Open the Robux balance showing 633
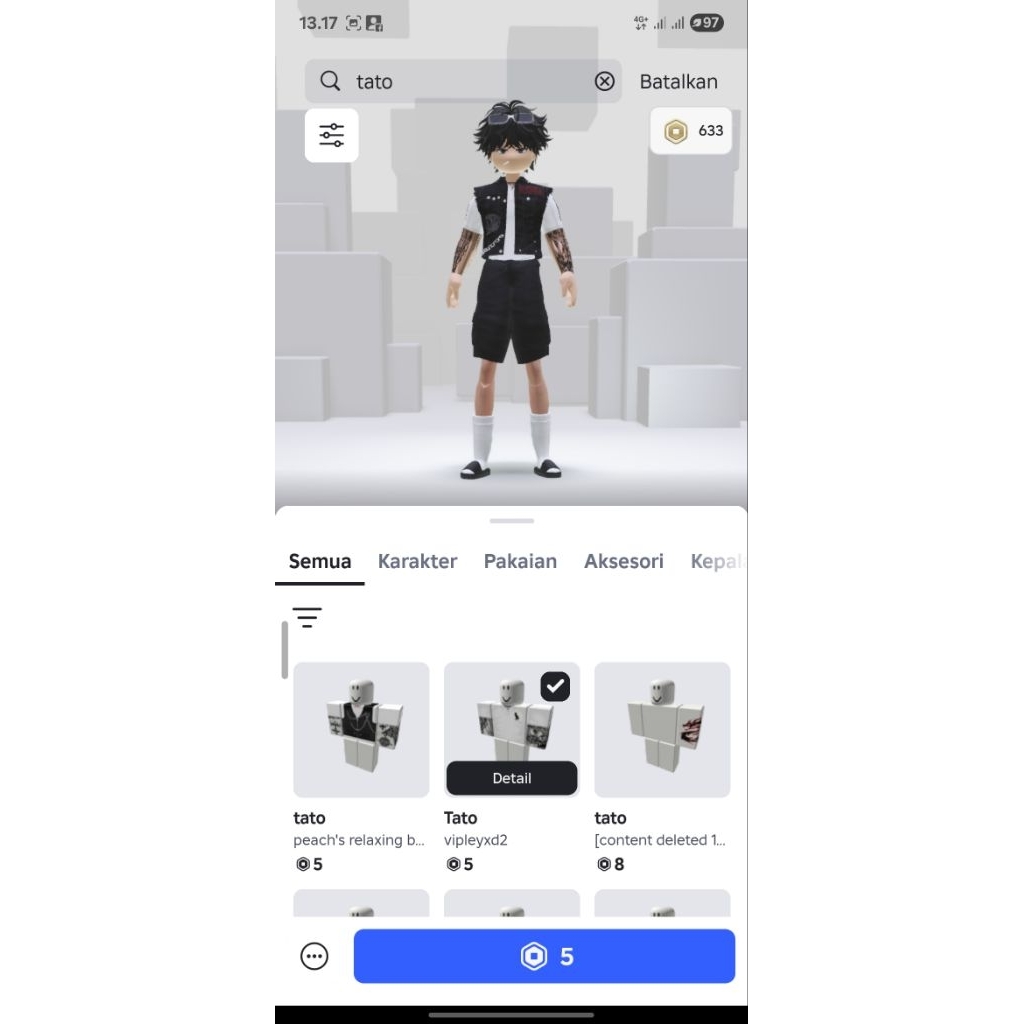This screenshot has height=1024, width=1024. (x=691, y=131)
